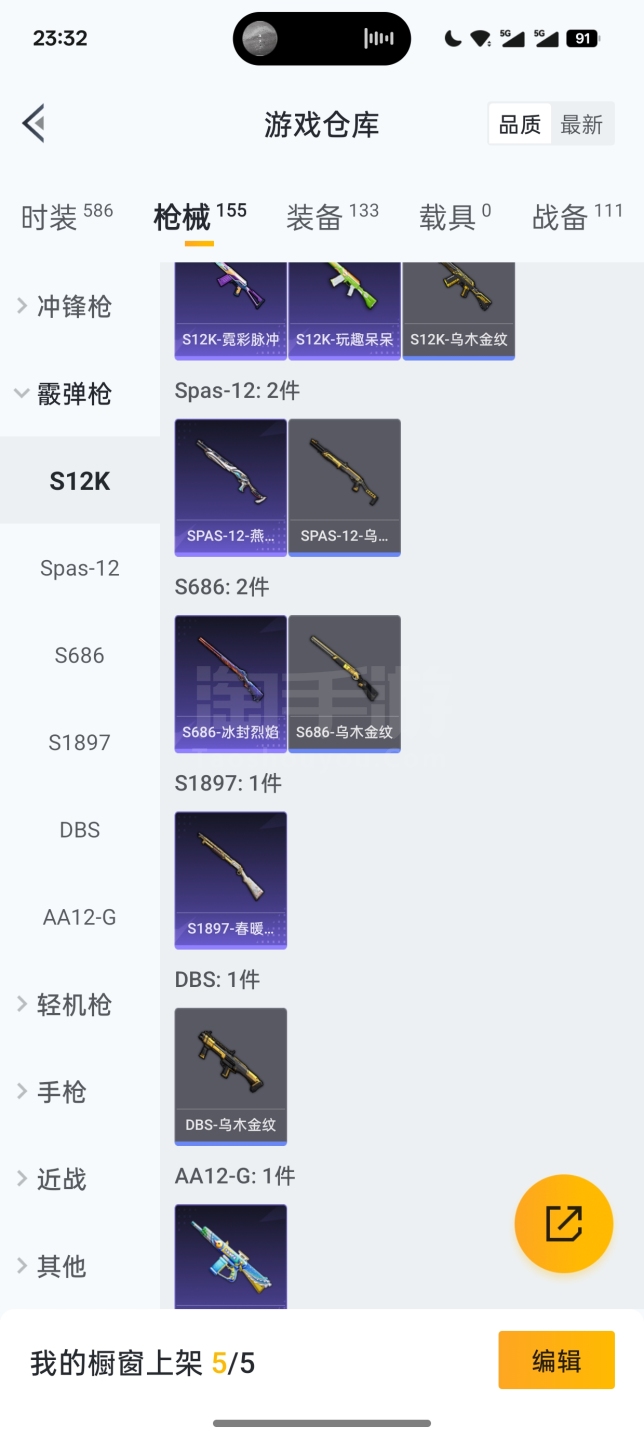
Task: Tap the orange share floating button
Action: [x=563, y=1223]
